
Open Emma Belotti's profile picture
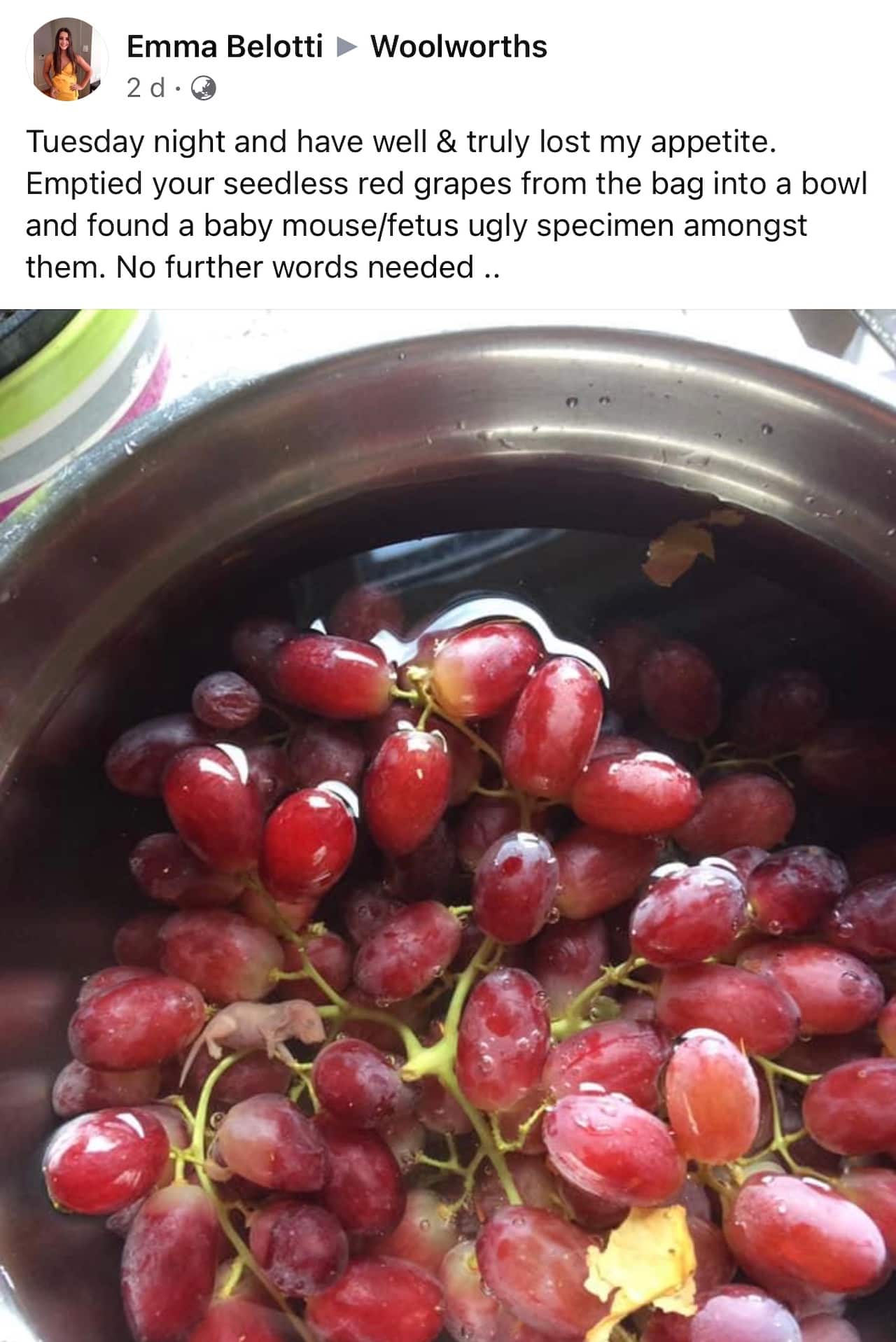(67, 60)
